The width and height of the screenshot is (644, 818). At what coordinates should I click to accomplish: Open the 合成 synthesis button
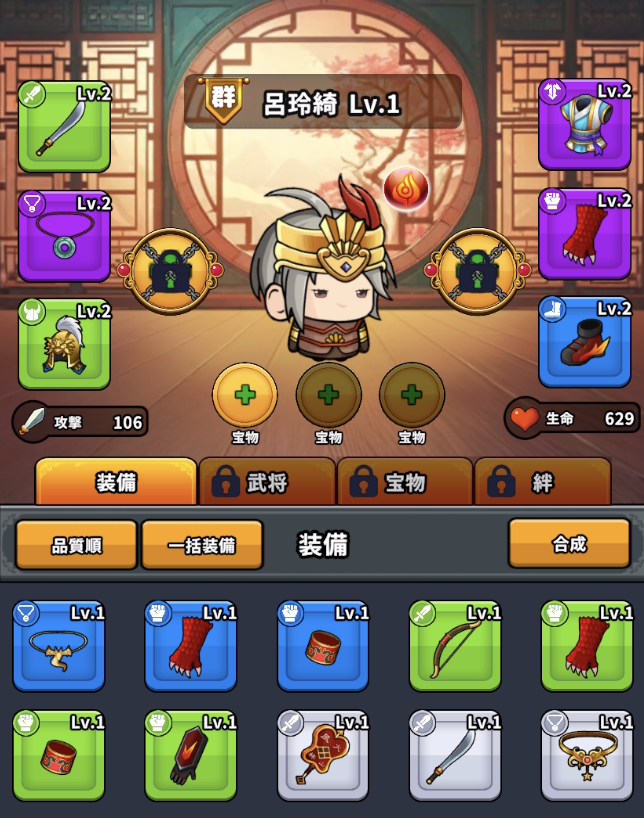coord(569,543)
